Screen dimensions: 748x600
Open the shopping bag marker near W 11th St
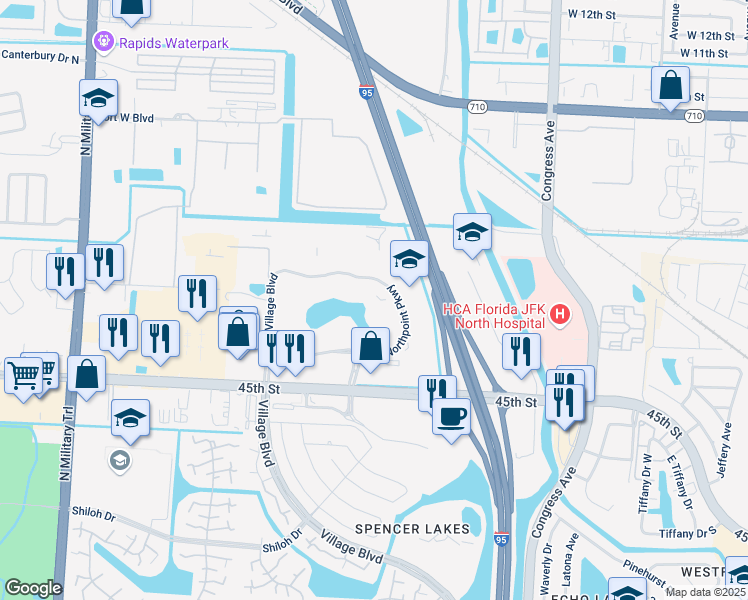(x=670, y=85)
